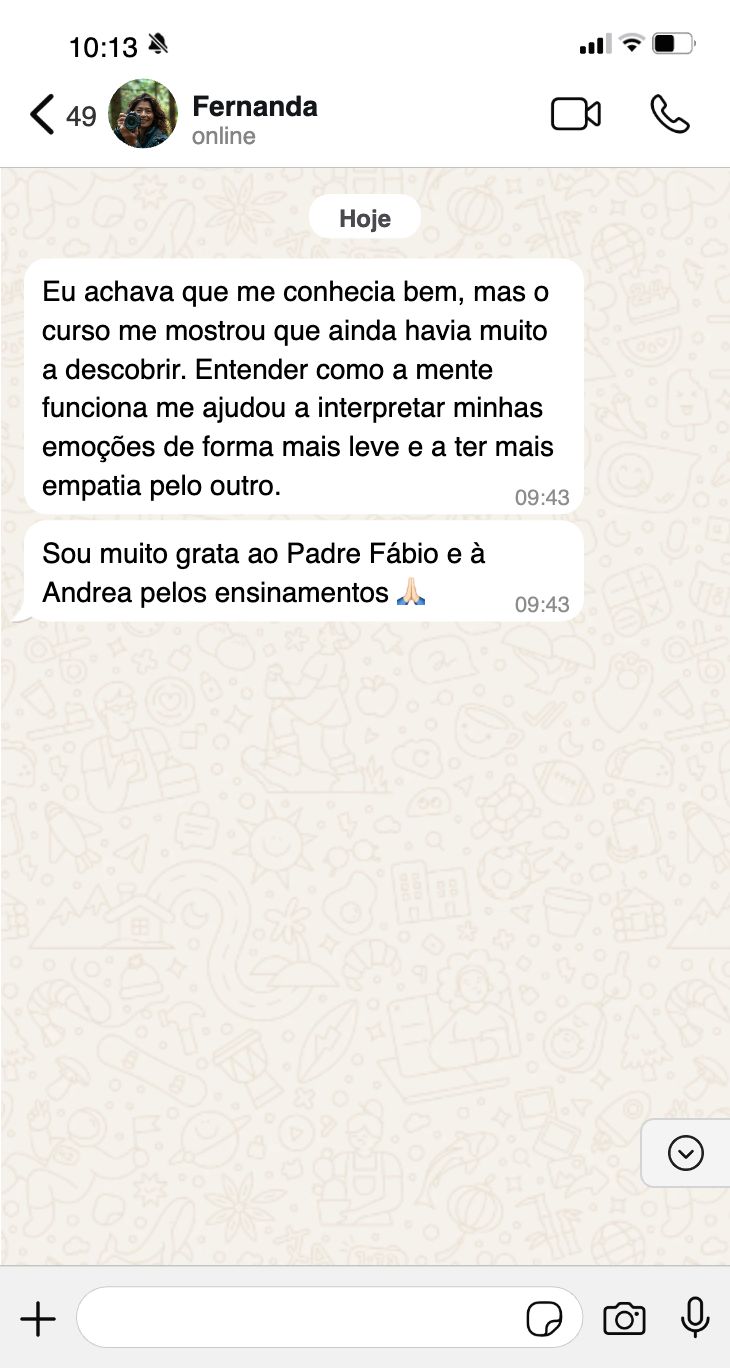Start a voice call with Fernanda
730x1368 pixels.
[x=669, y=115]
